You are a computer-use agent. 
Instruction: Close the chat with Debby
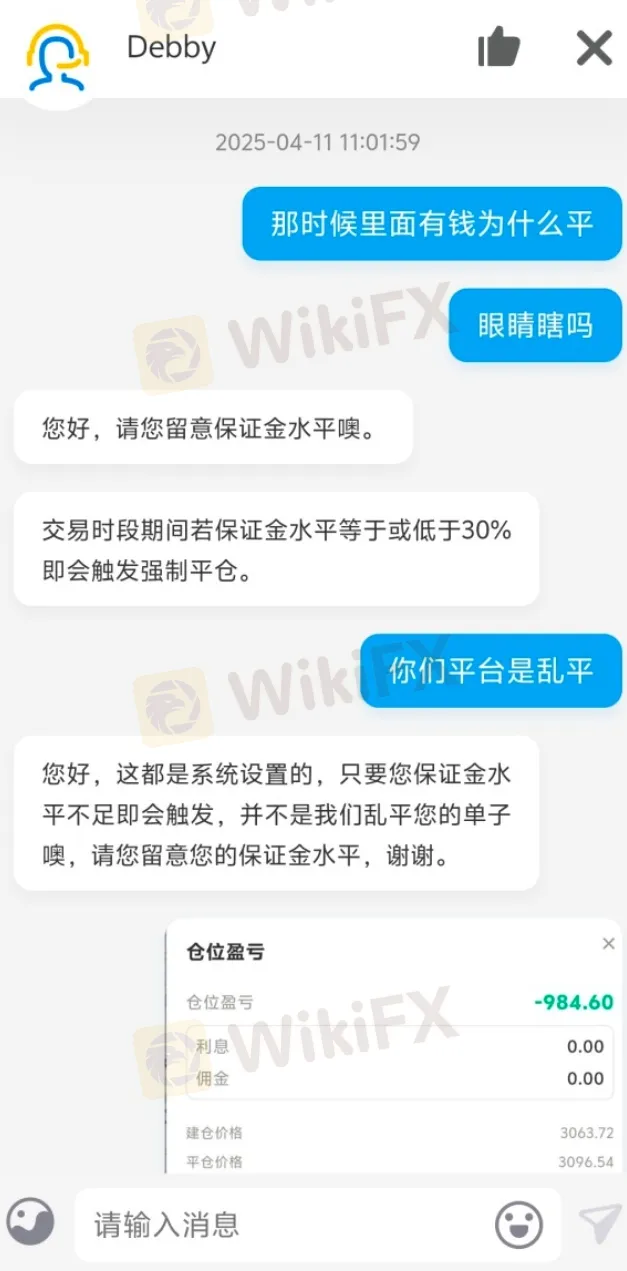click(x=594, y=47)
